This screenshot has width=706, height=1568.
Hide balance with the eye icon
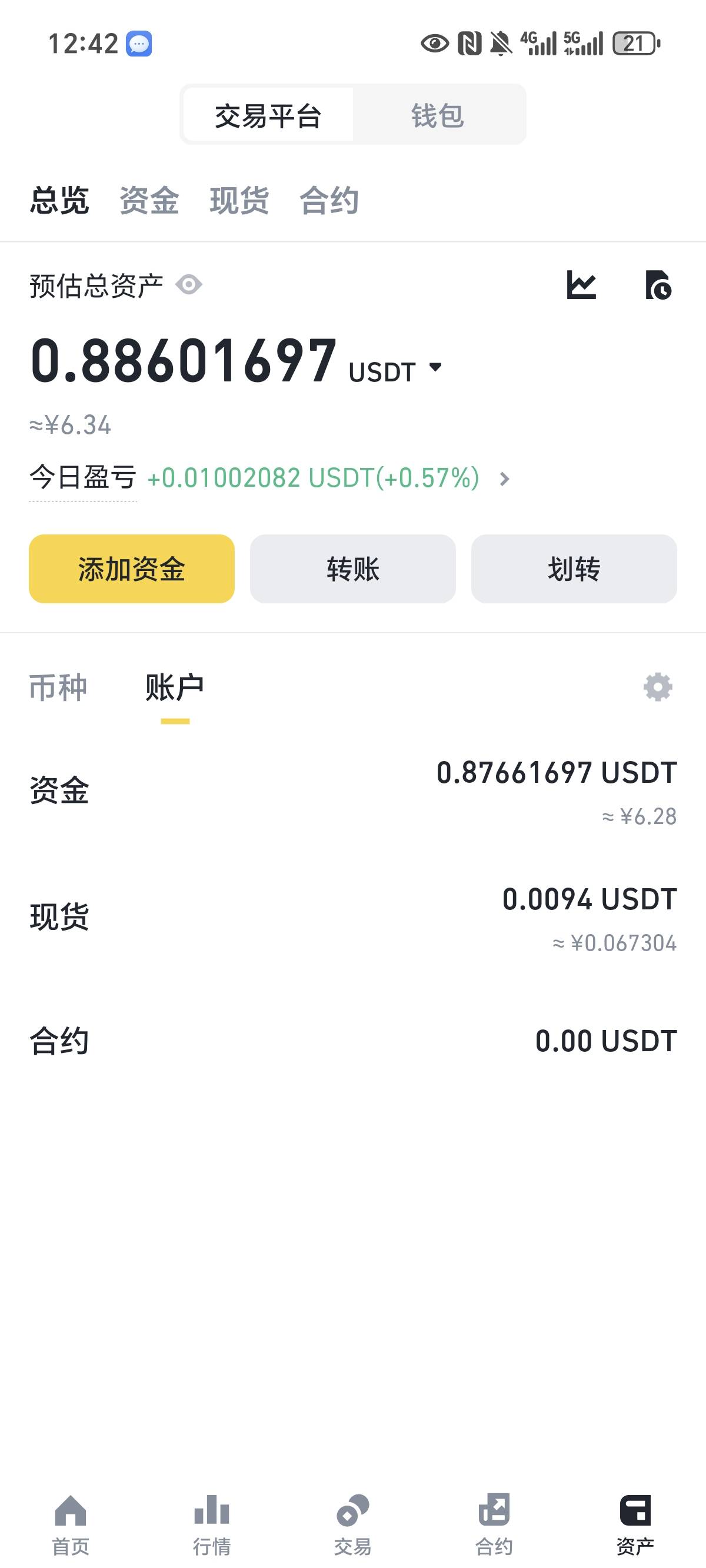pyautogui.click(x=189, y=284)
